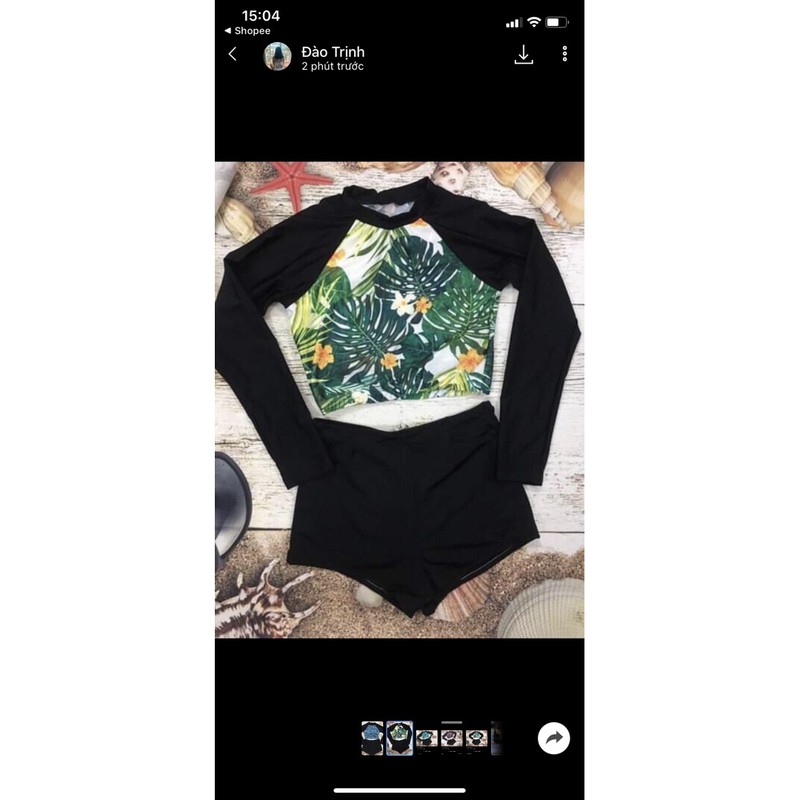Image resolution: width=800 pixels, height=800 pixels.
Task: View the fourth thumbnail in the strip
Action: [452, 738]
